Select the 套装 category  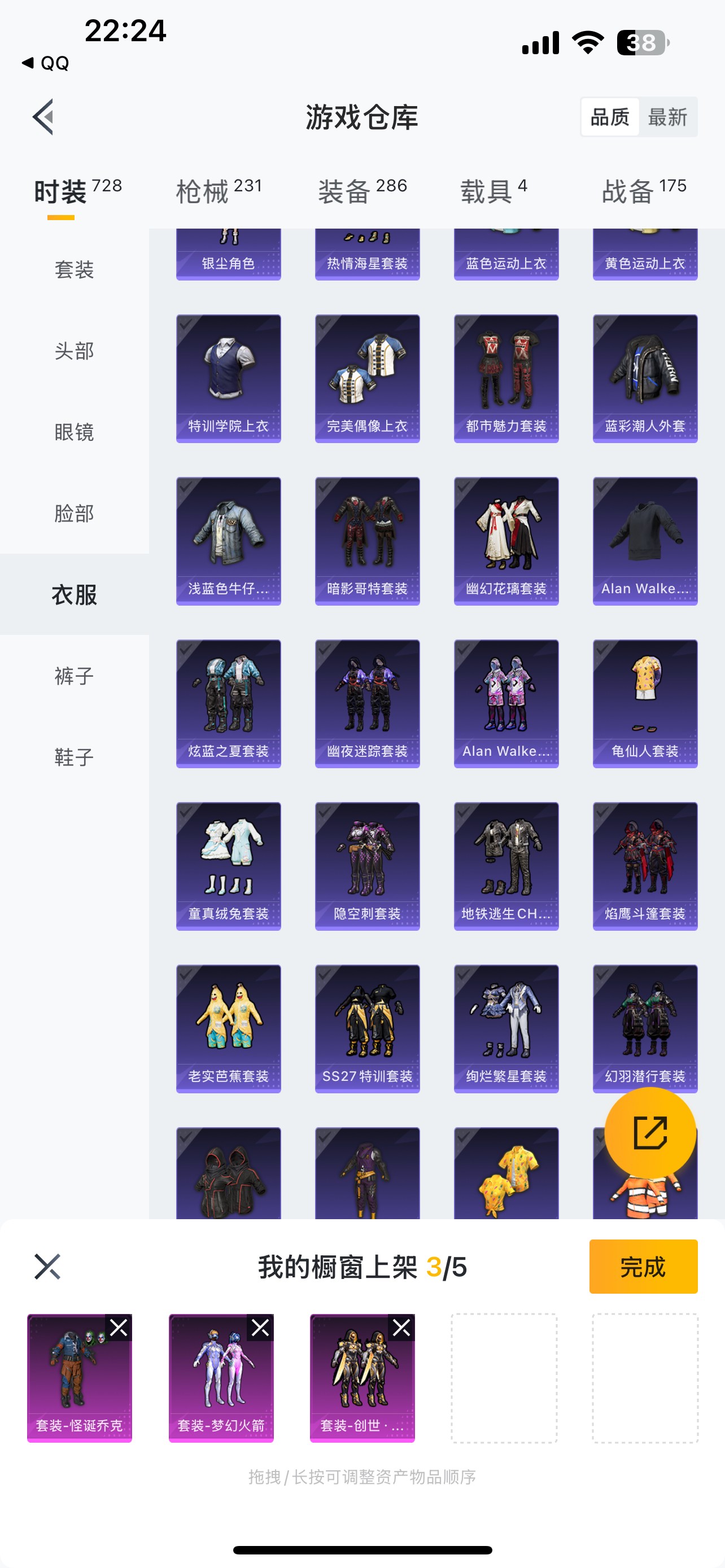[x=75, y=270]
